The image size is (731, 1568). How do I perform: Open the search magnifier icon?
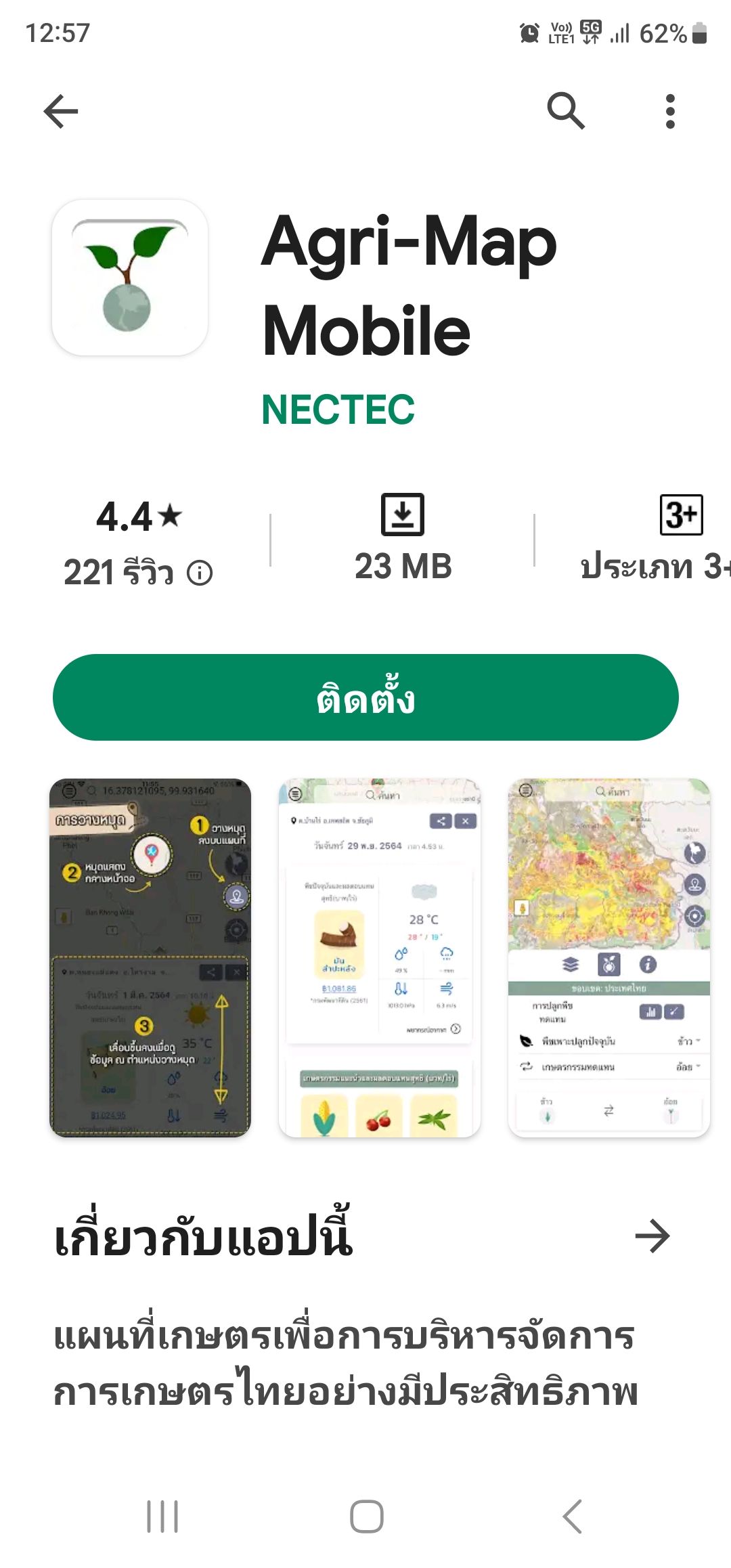[x=566, y=112]
